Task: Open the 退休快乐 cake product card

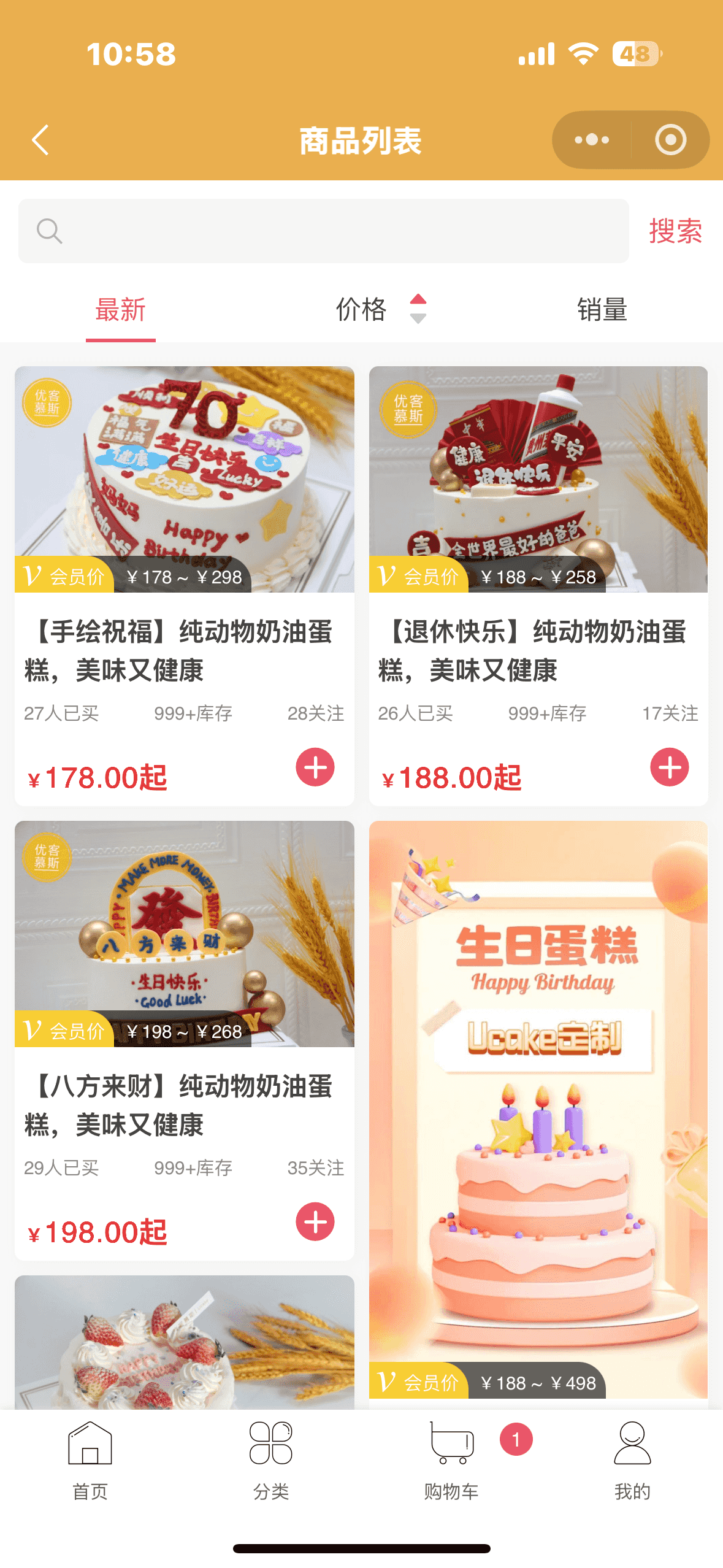Action: point(538,651)
